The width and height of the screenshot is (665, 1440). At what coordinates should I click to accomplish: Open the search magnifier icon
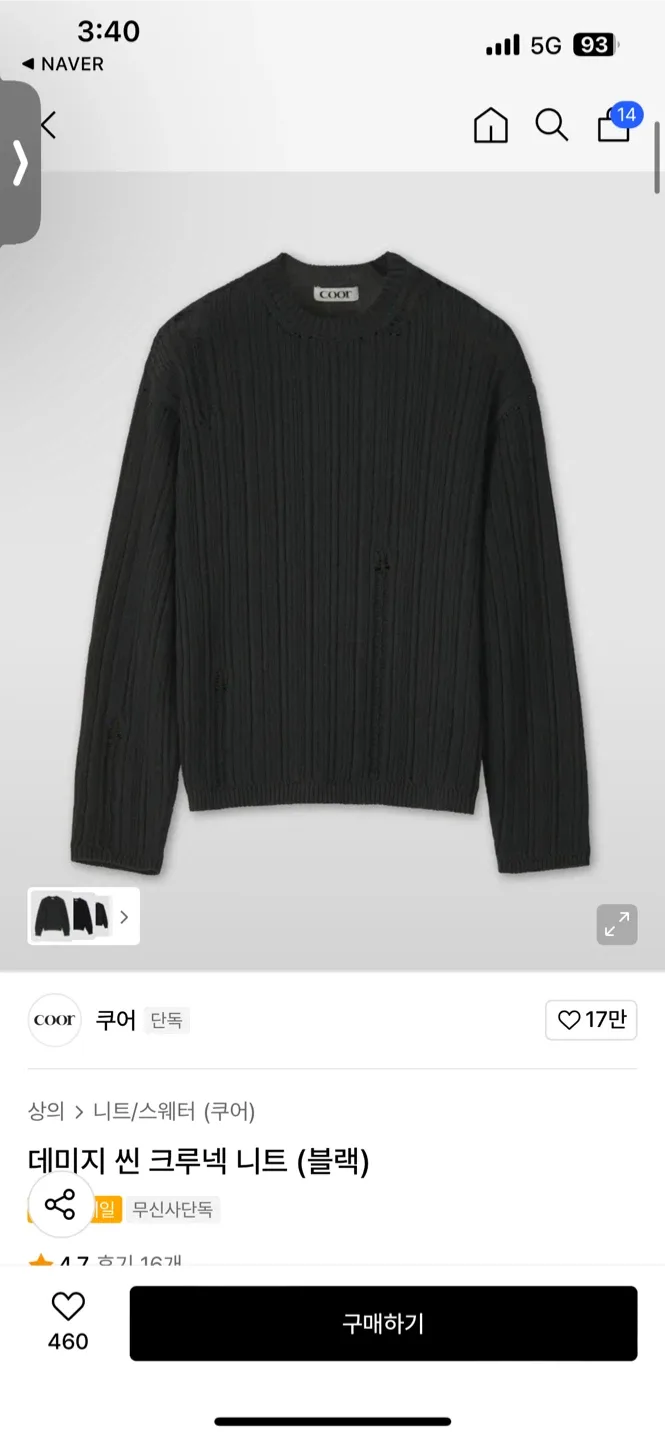click(551, 126)
